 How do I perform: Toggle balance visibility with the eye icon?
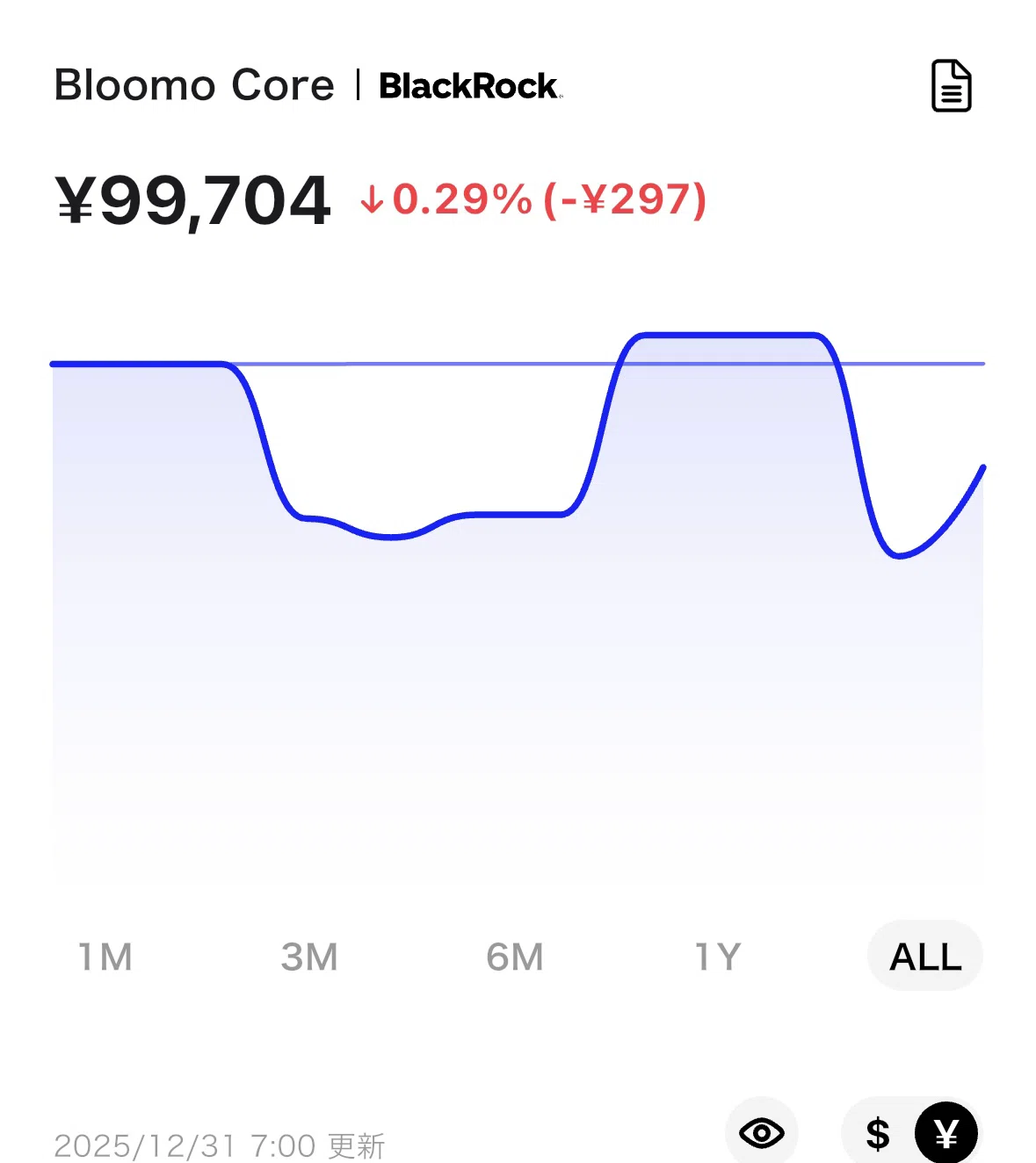pyautogui.click(x=762, y=1133)
